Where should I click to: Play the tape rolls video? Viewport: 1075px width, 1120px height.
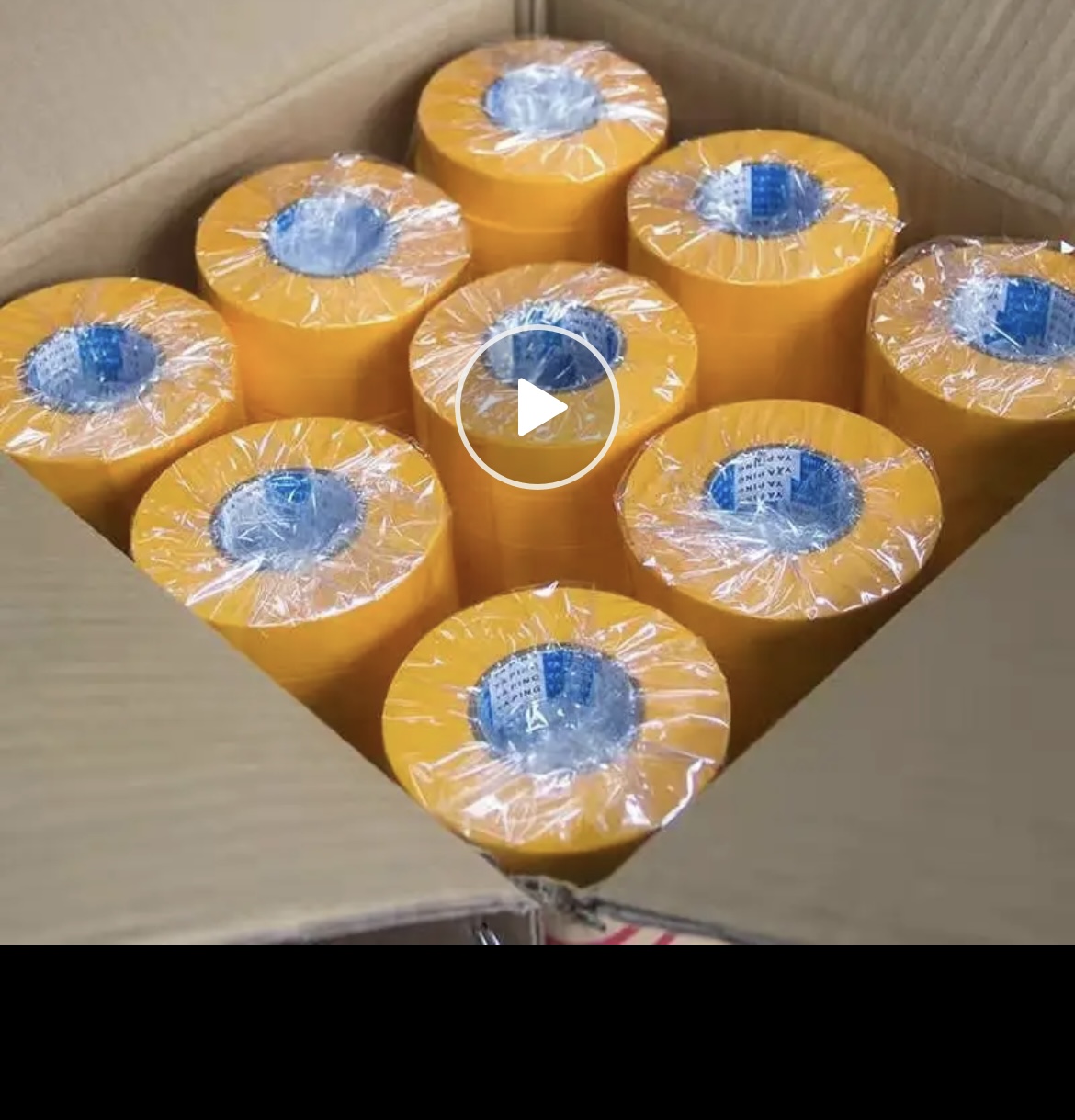point(537,406)
